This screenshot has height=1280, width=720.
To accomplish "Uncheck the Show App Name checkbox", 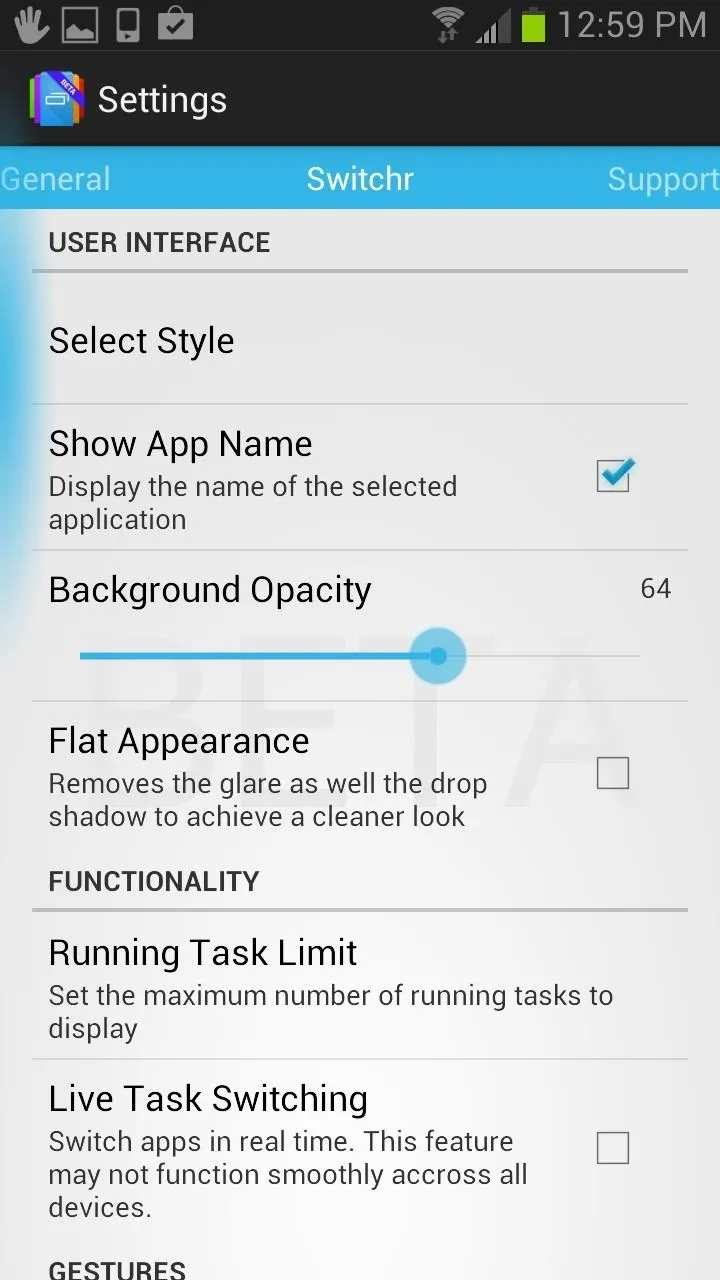I will pos(613,476).
